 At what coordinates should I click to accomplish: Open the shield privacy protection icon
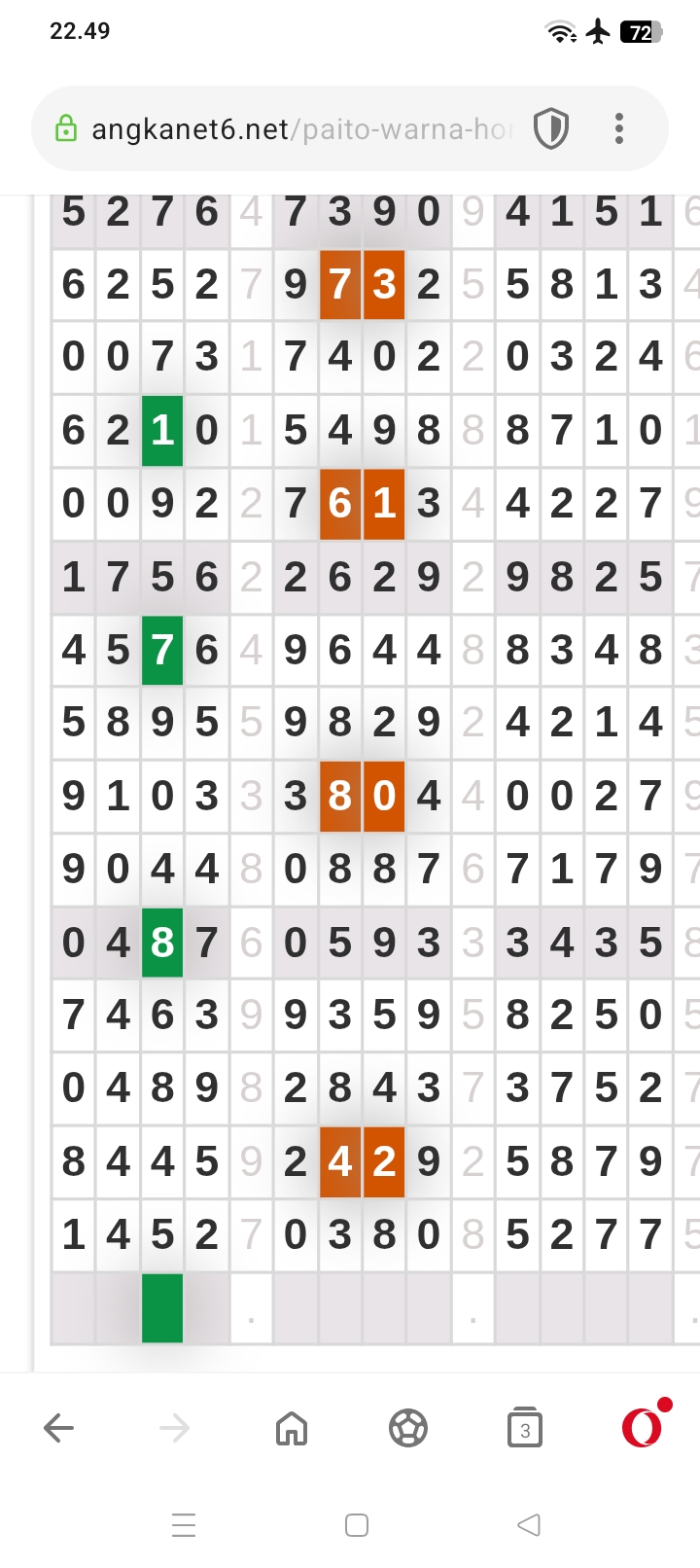tap(551, 128)
